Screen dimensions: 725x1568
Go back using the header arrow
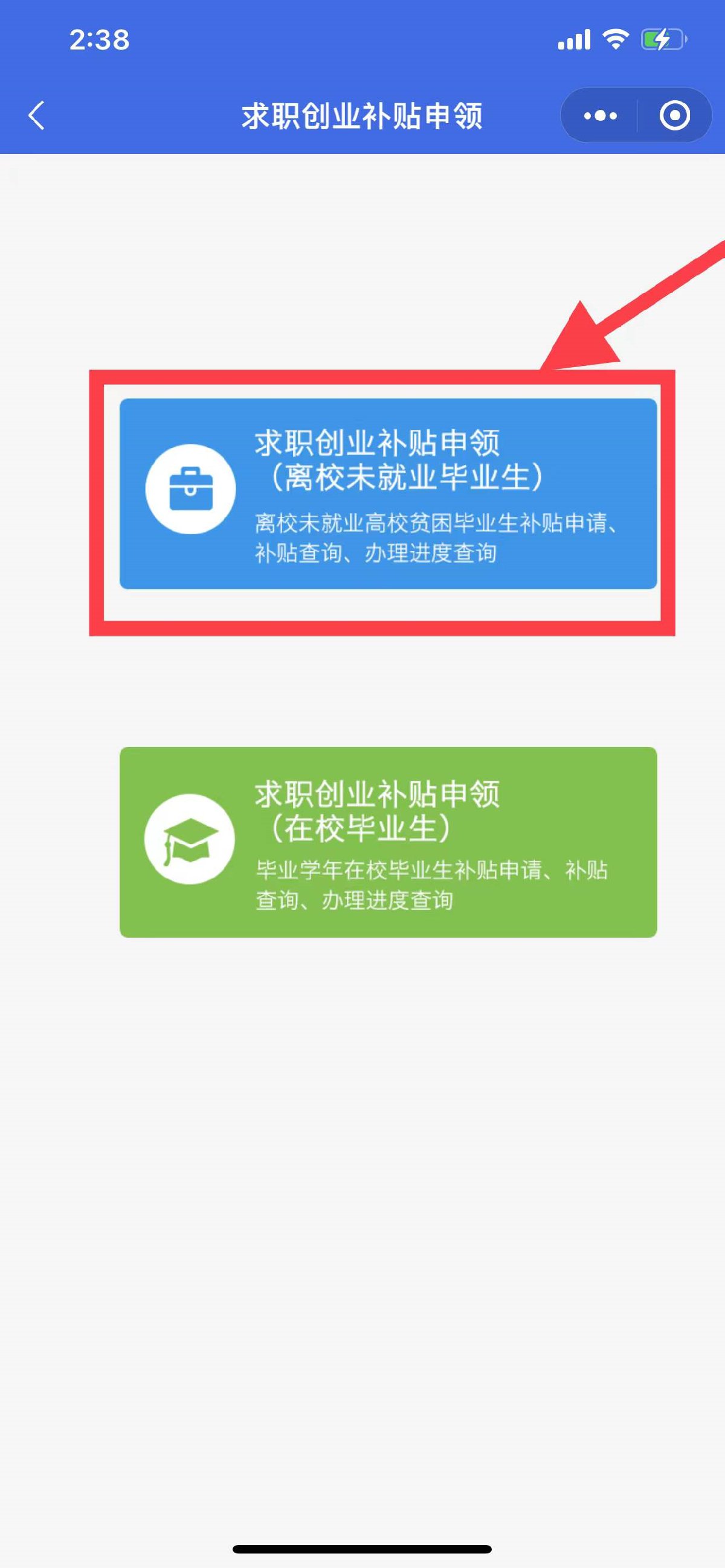pos(37,115)
